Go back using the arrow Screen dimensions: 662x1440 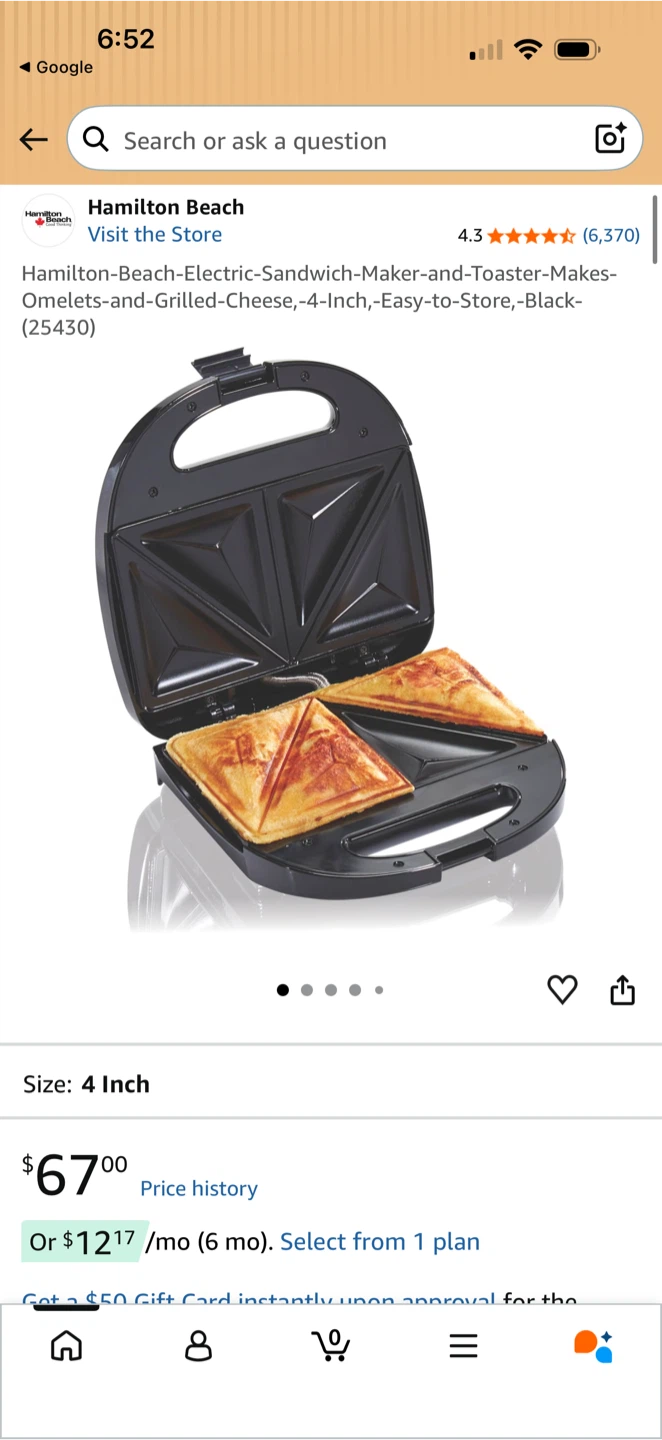coord(34,140)
